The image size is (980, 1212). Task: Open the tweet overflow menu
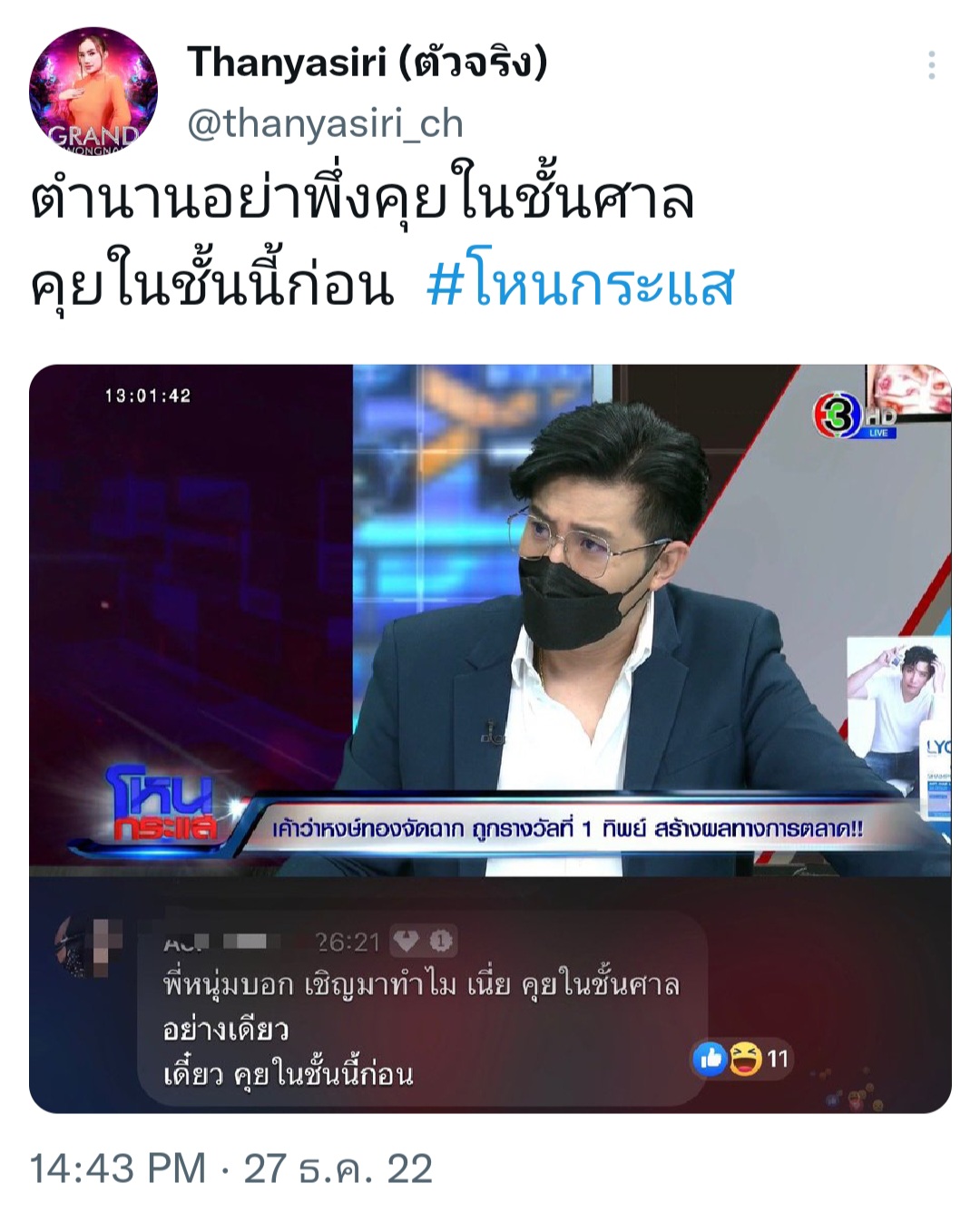[x=931, y=65]
